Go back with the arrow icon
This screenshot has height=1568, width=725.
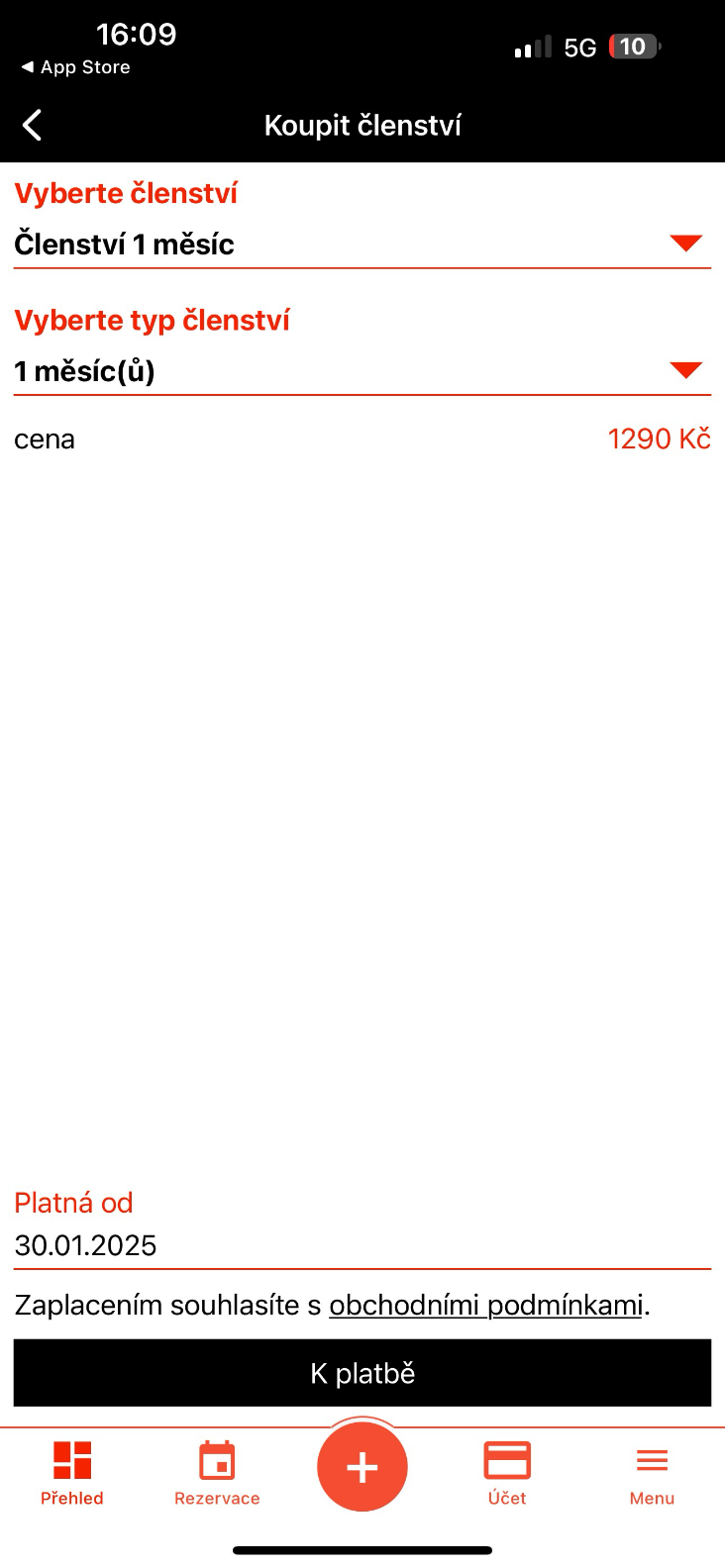[x=31, y=125]
